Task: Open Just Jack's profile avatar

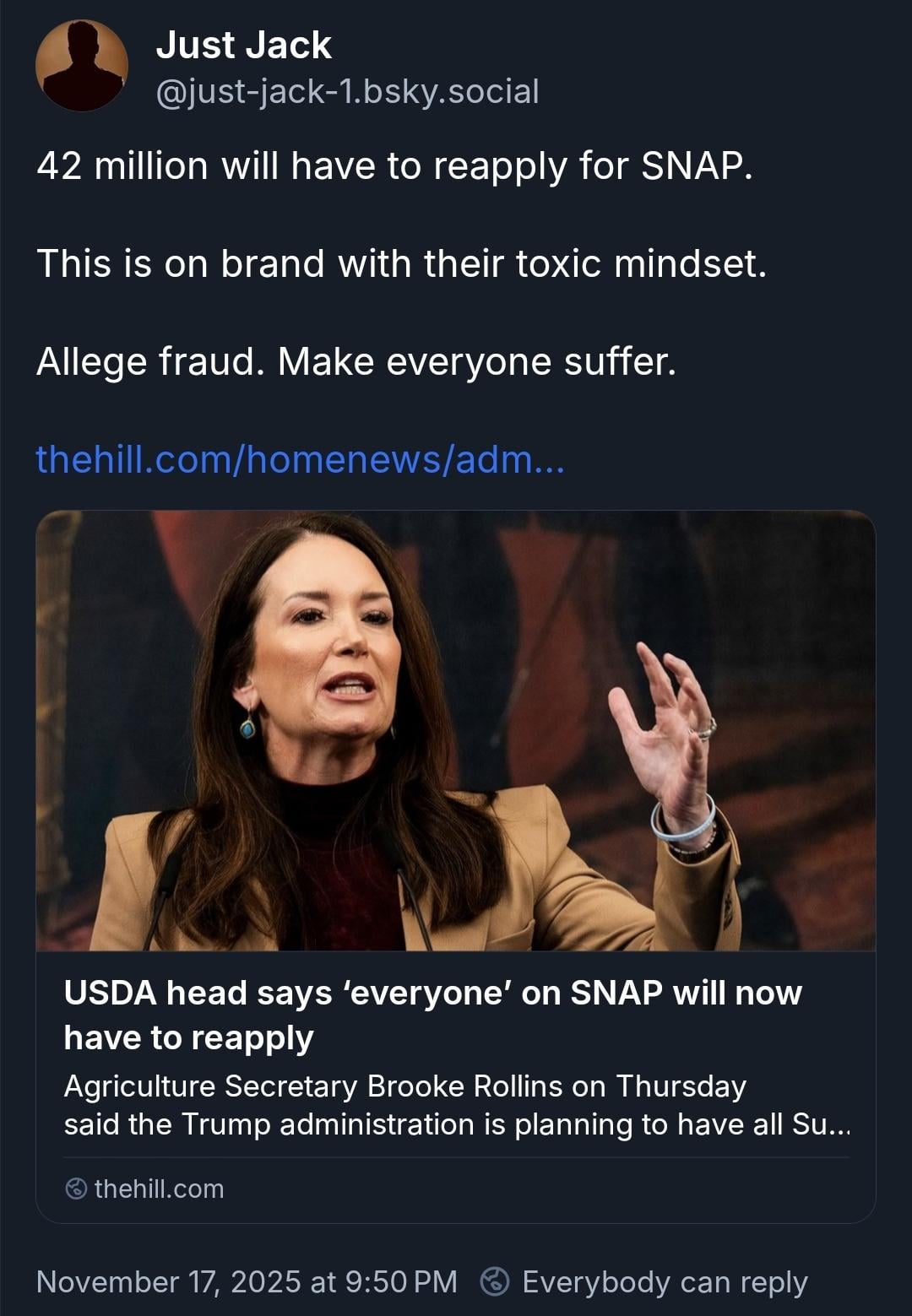Action: tap(82, 66)
